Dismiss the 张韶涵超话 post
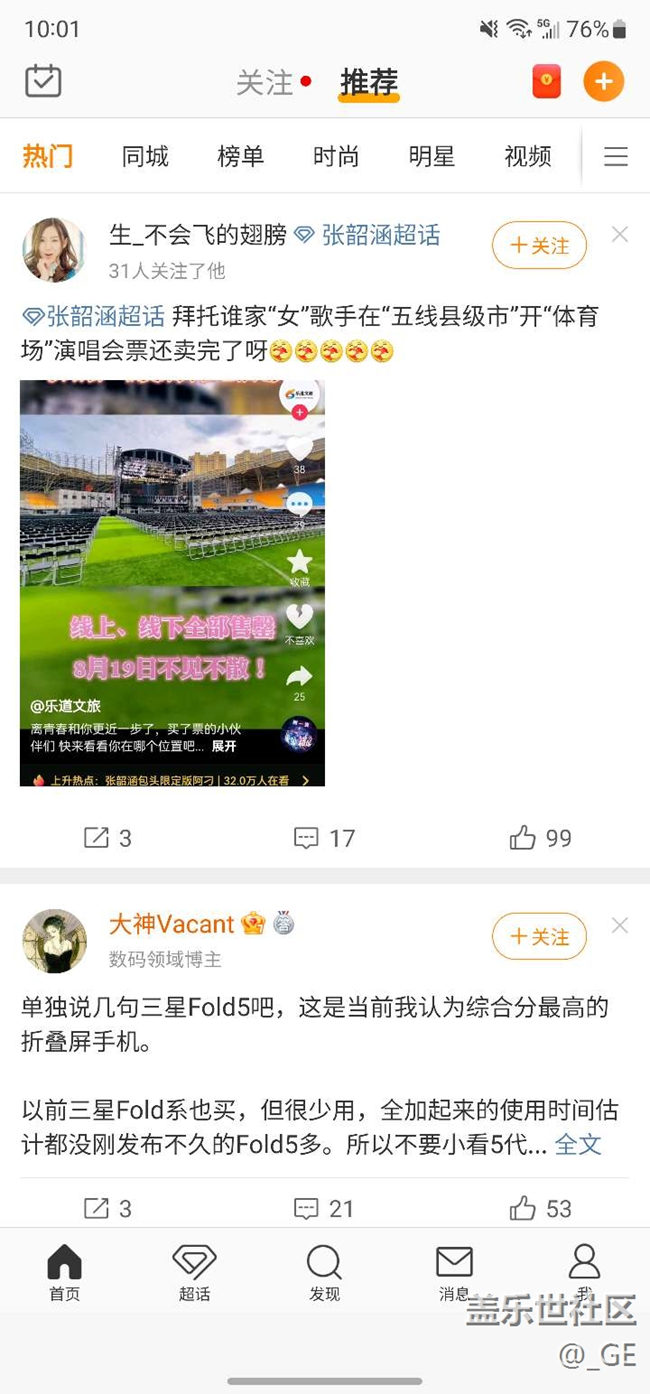 [620, 234]
